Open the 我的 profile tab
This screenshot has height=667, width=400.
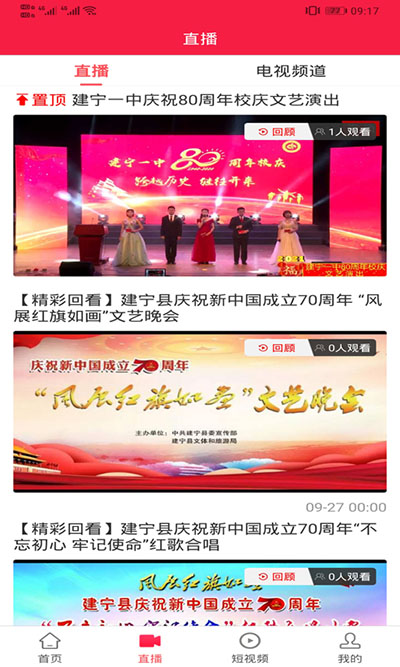[350, 647]
